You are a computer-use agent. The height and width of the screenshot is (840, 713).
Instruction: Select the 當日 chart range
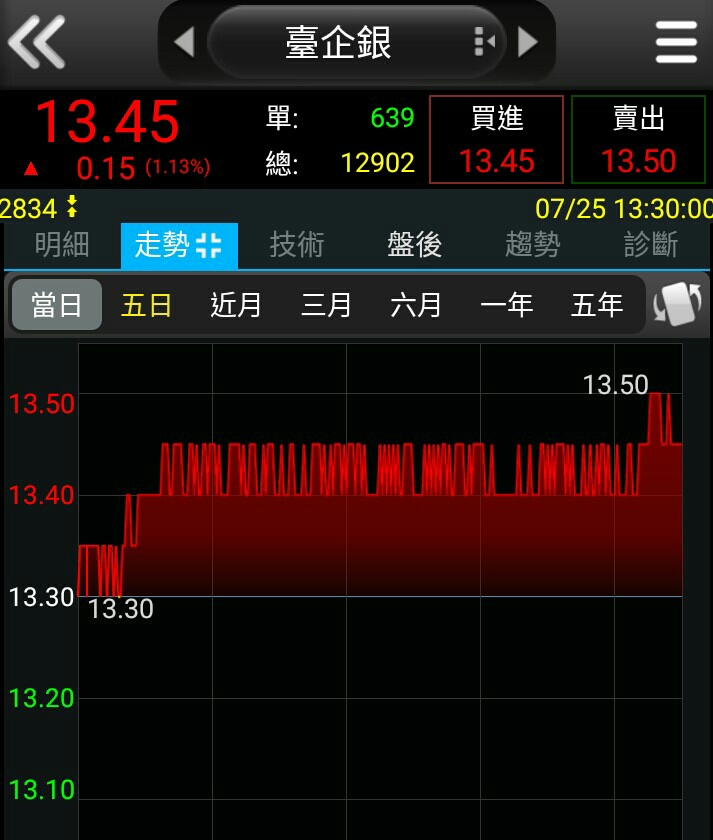pos(57,305)
